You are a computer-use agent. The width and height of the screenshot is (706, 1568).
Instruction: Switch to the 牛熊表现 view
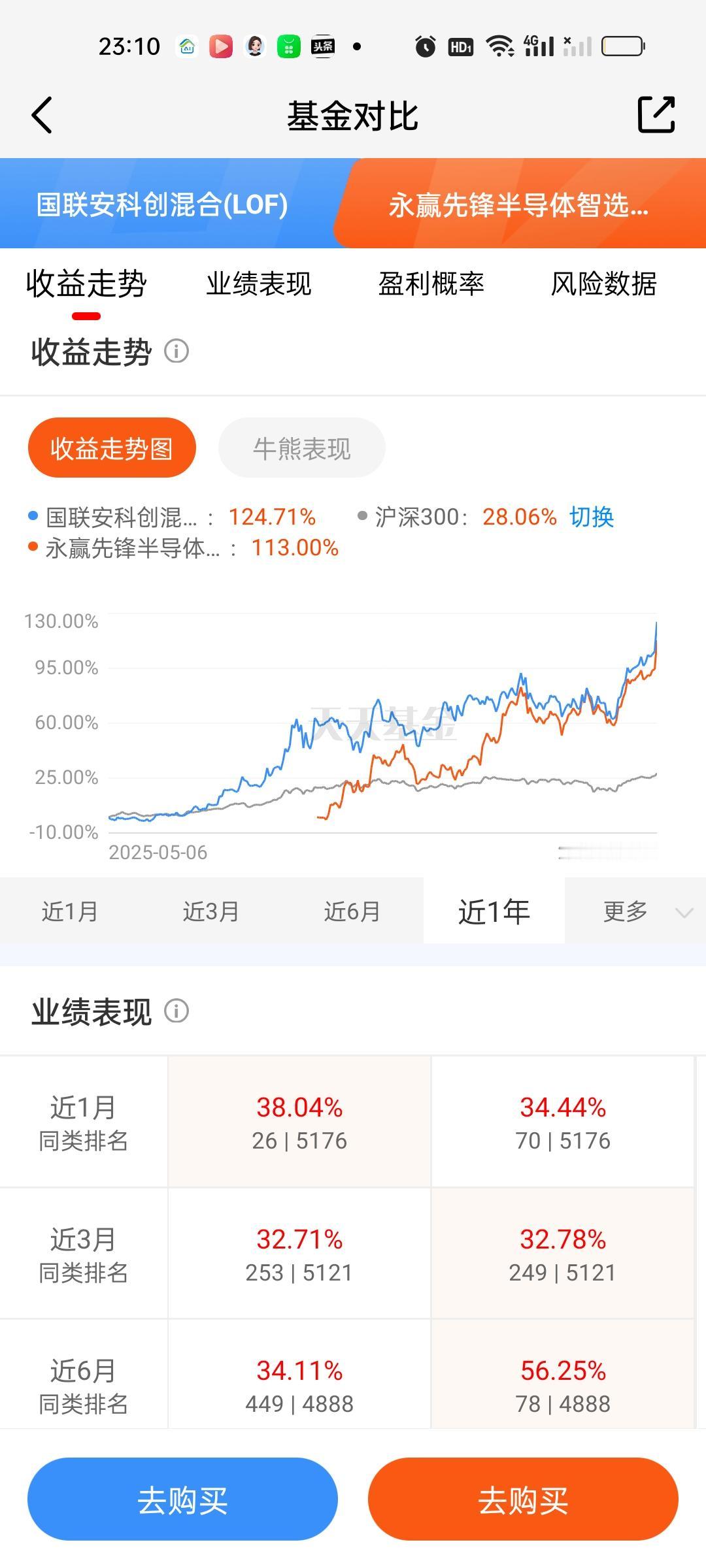pos(302,448)
